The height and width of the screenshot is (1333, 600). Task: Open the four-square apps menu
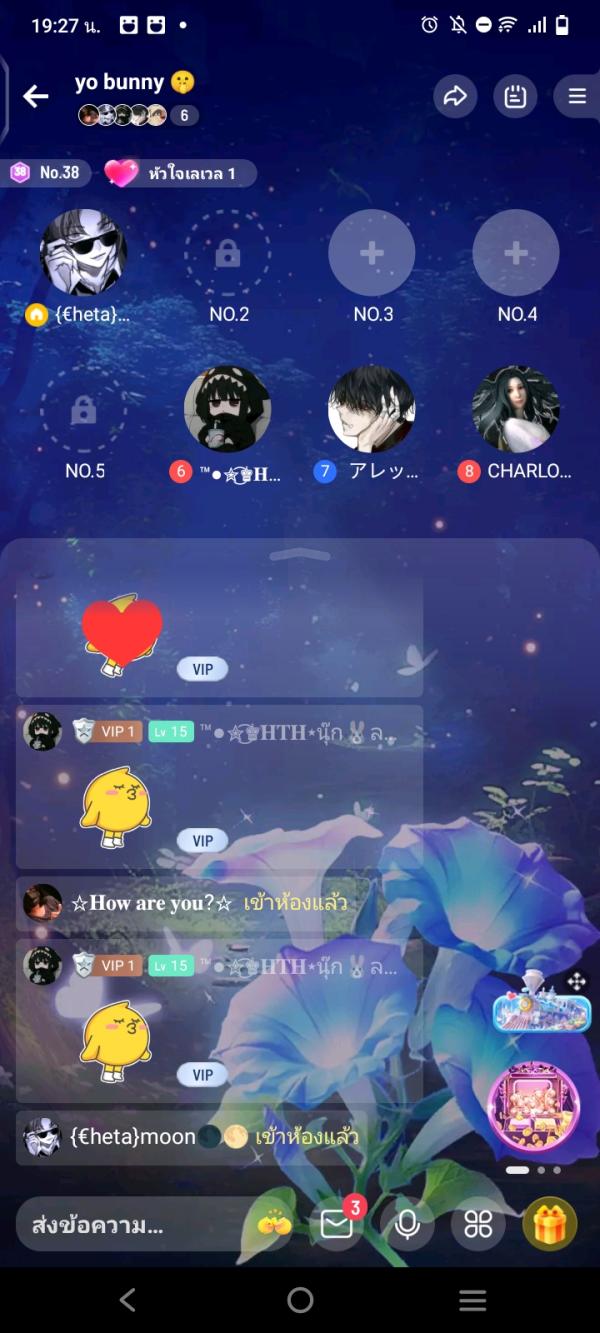pyautogui.click(x=478, y=1224)
